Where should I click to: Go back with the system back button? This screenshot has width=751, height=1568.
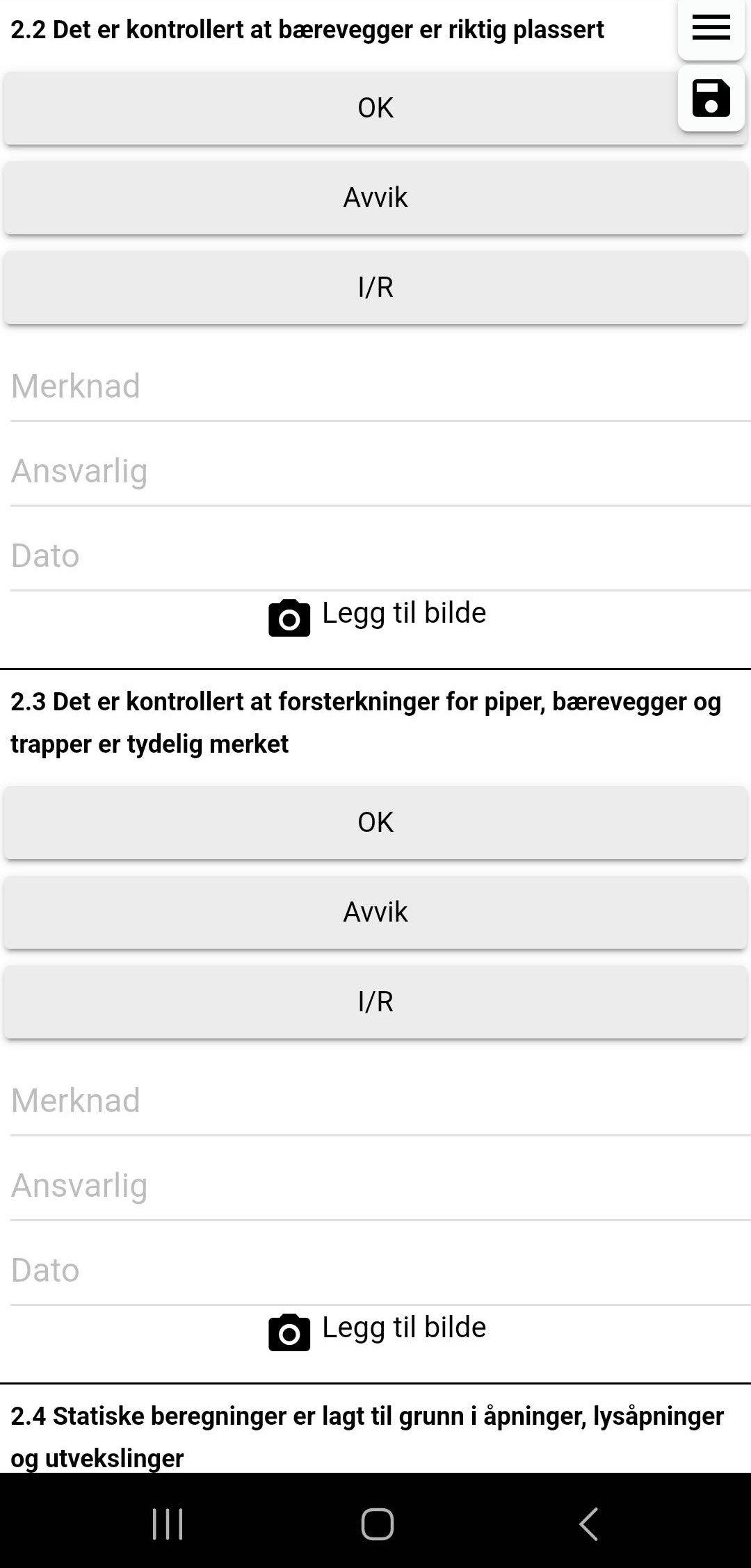point(588,1524)
